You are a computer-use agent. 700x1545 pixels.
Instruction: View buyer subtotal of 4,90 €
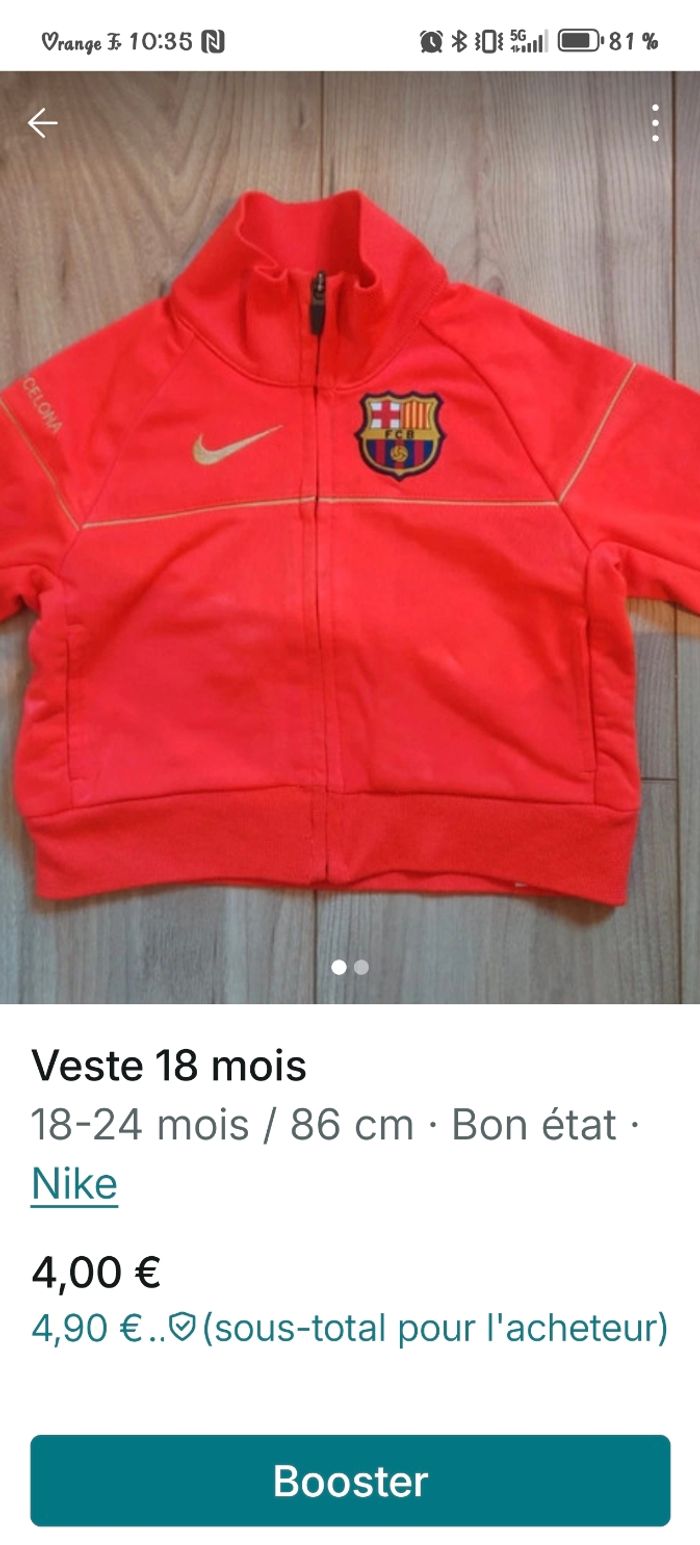coord(349,1328)
